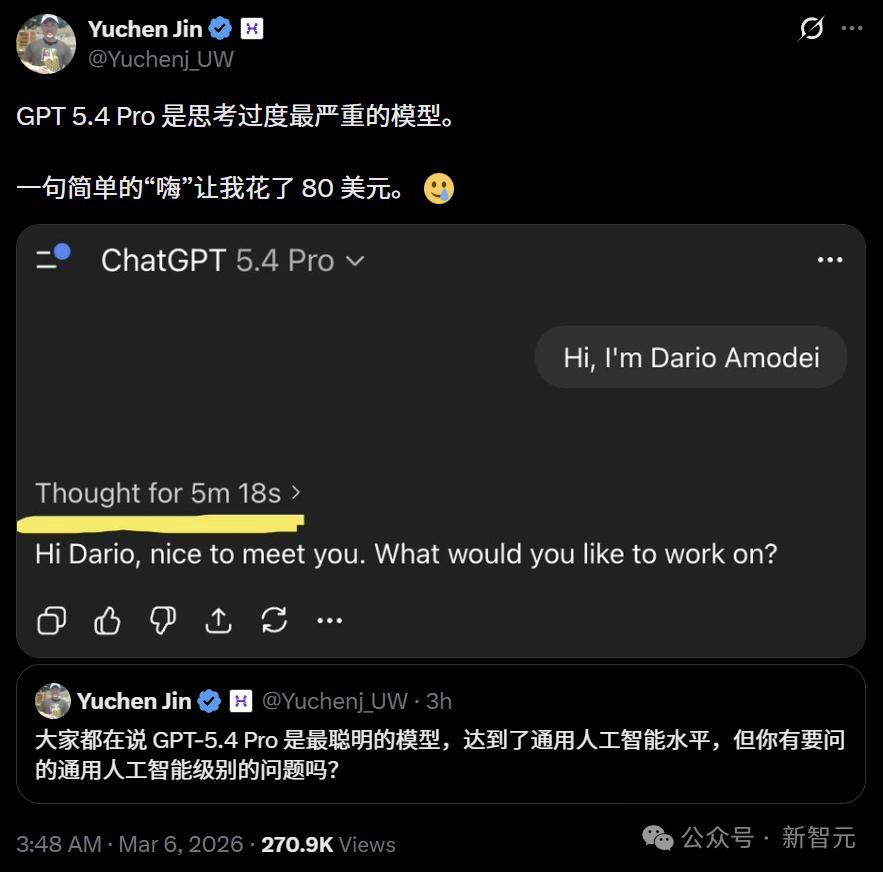Open the post's more options menu

[x=851, y=29]
